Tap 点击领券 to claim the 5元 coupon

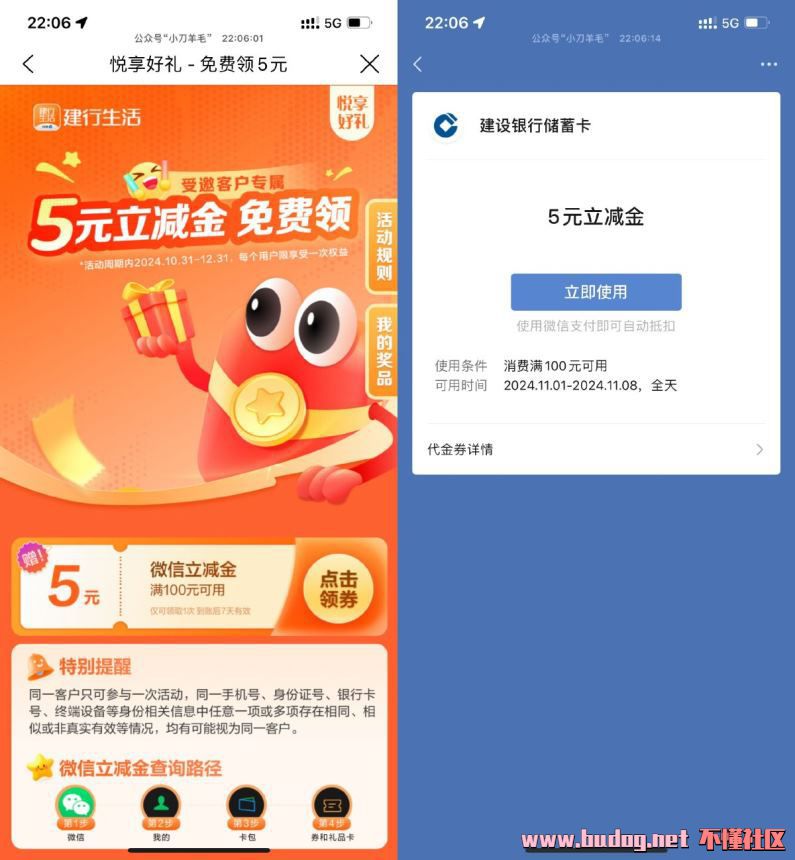[x=338, y=589]
